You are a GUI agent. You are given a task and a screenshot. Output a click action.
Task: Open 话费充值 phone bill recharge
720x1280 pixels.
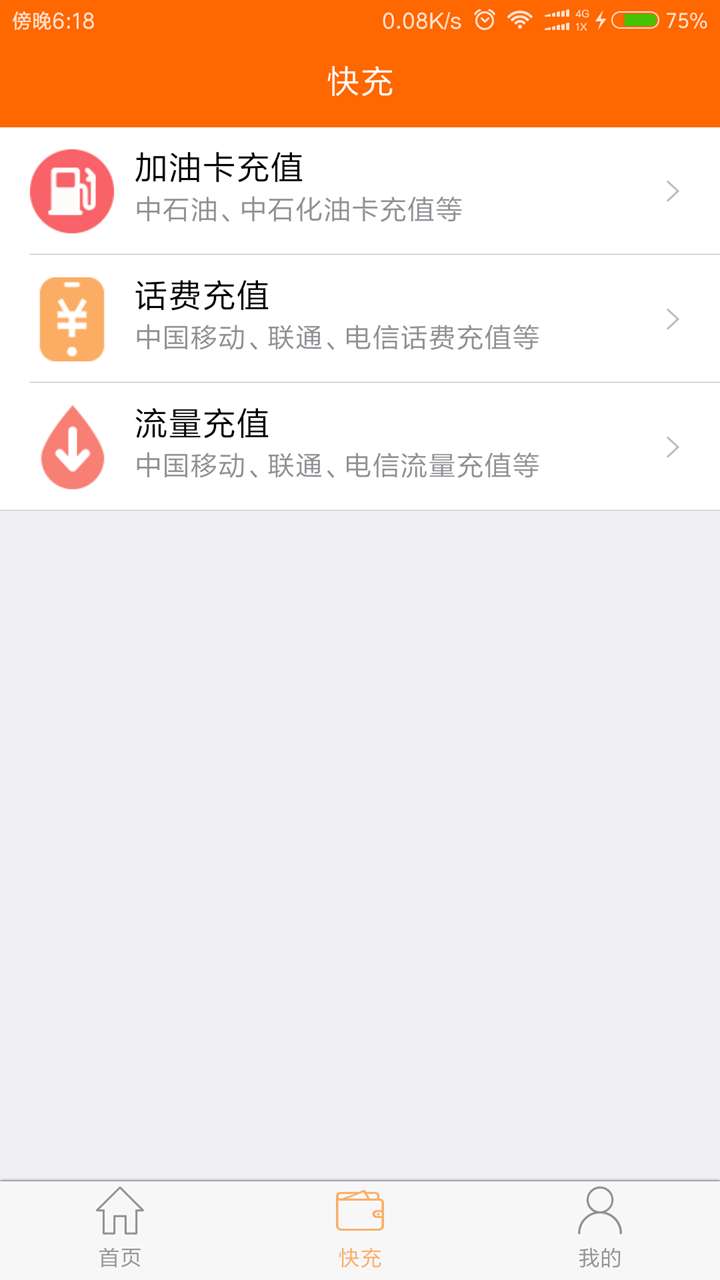click(x=360, y=319)
